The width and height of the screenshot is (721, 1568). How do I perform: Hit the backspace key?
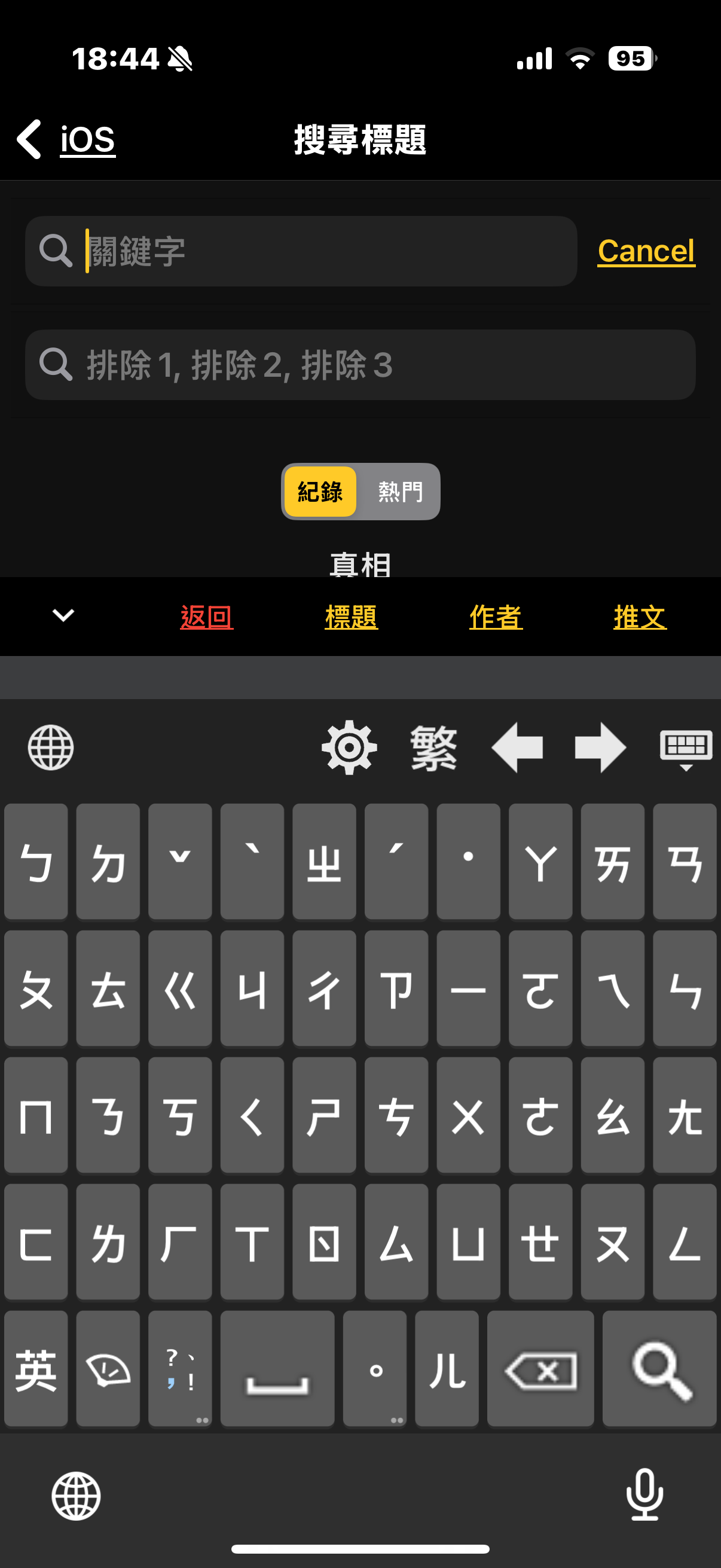pyautogui.click(x=540, y=1368)
